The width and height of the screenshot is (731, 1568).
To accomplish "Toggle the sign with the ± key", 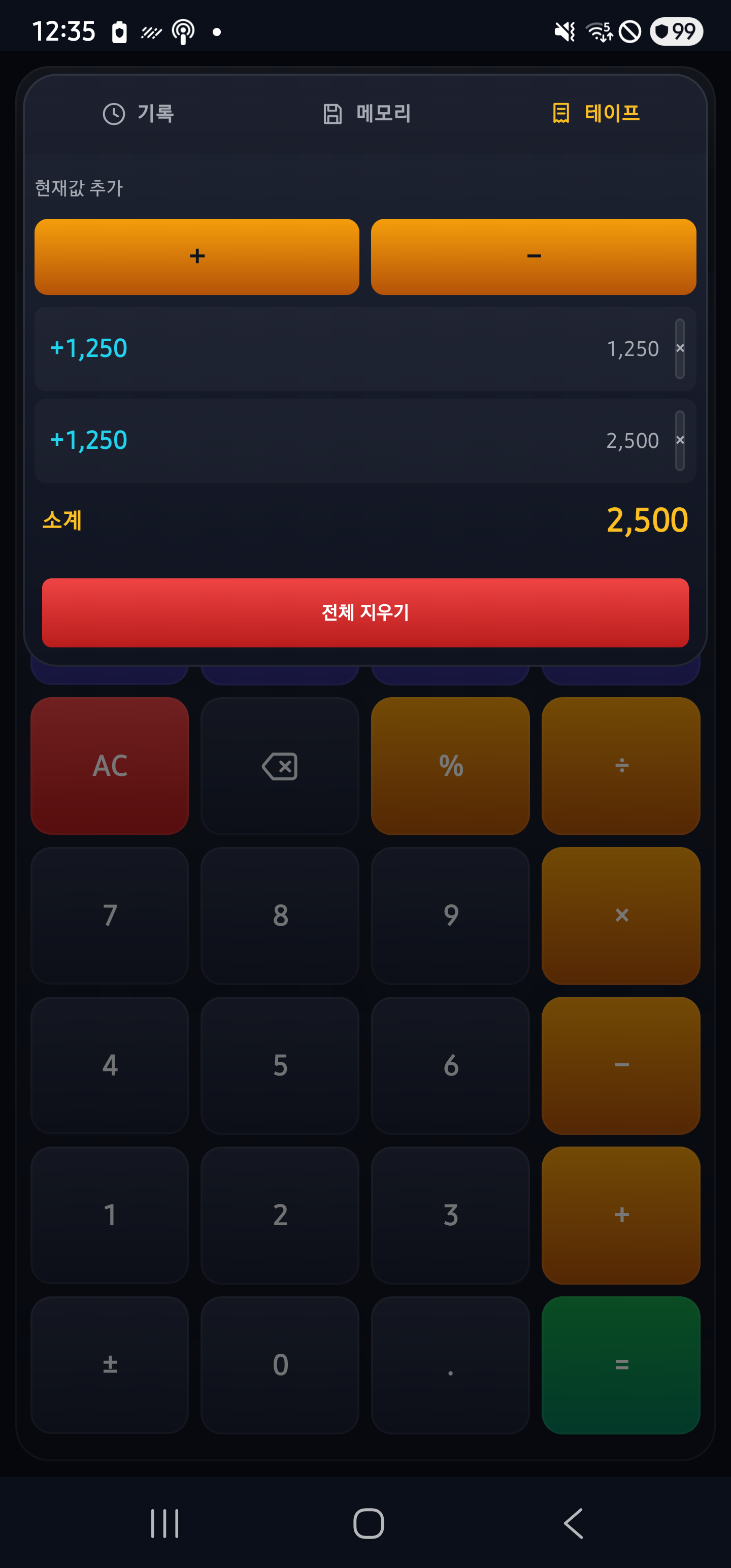I will pyautogui.click(x=110, y=1365).
